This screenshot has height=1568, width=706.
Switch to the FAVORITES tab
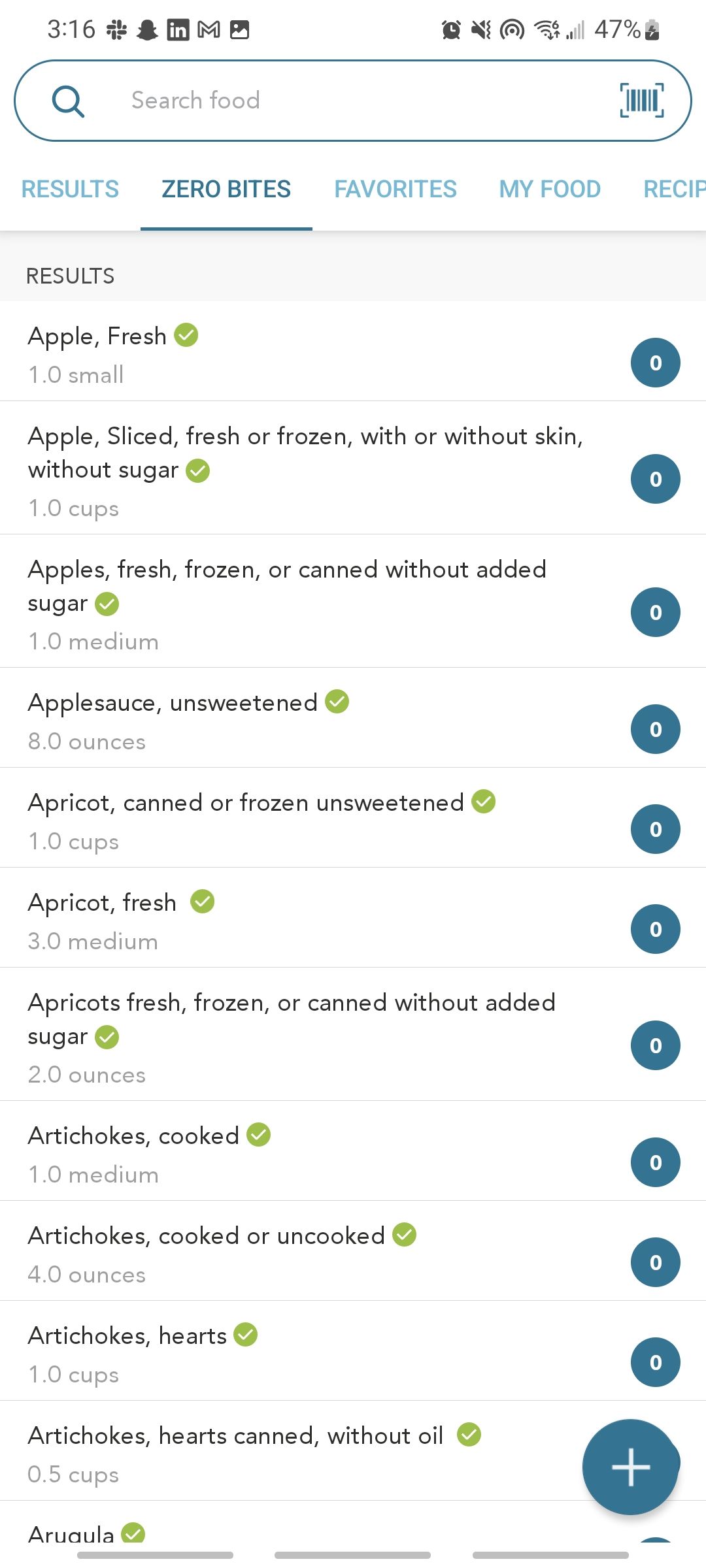[x=395, y=189]
